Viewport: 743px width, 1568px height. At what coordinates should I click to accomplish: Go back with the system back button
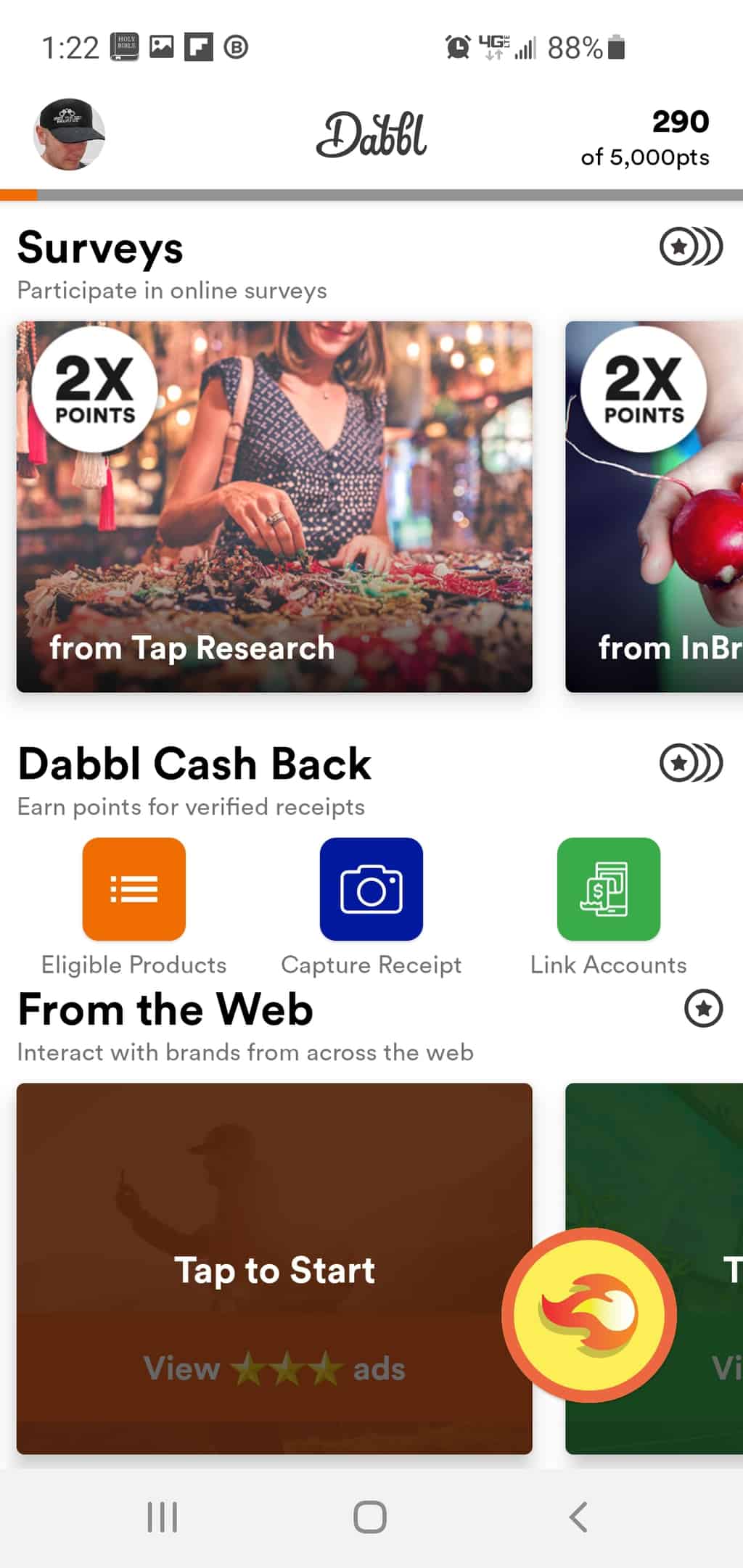click(578, 1517)
